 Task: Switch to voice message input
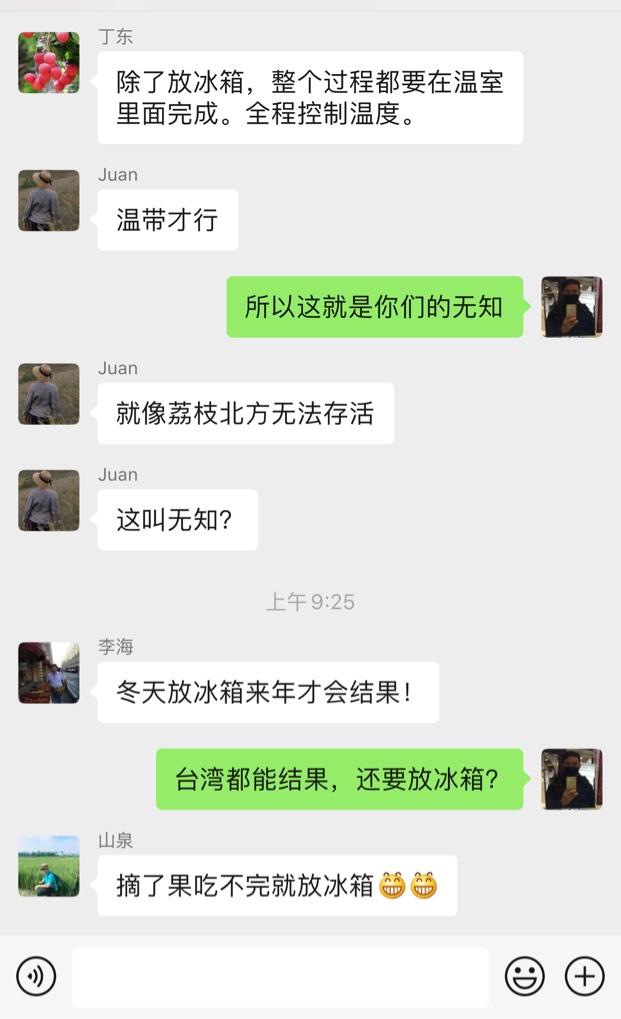click(36, 976)
